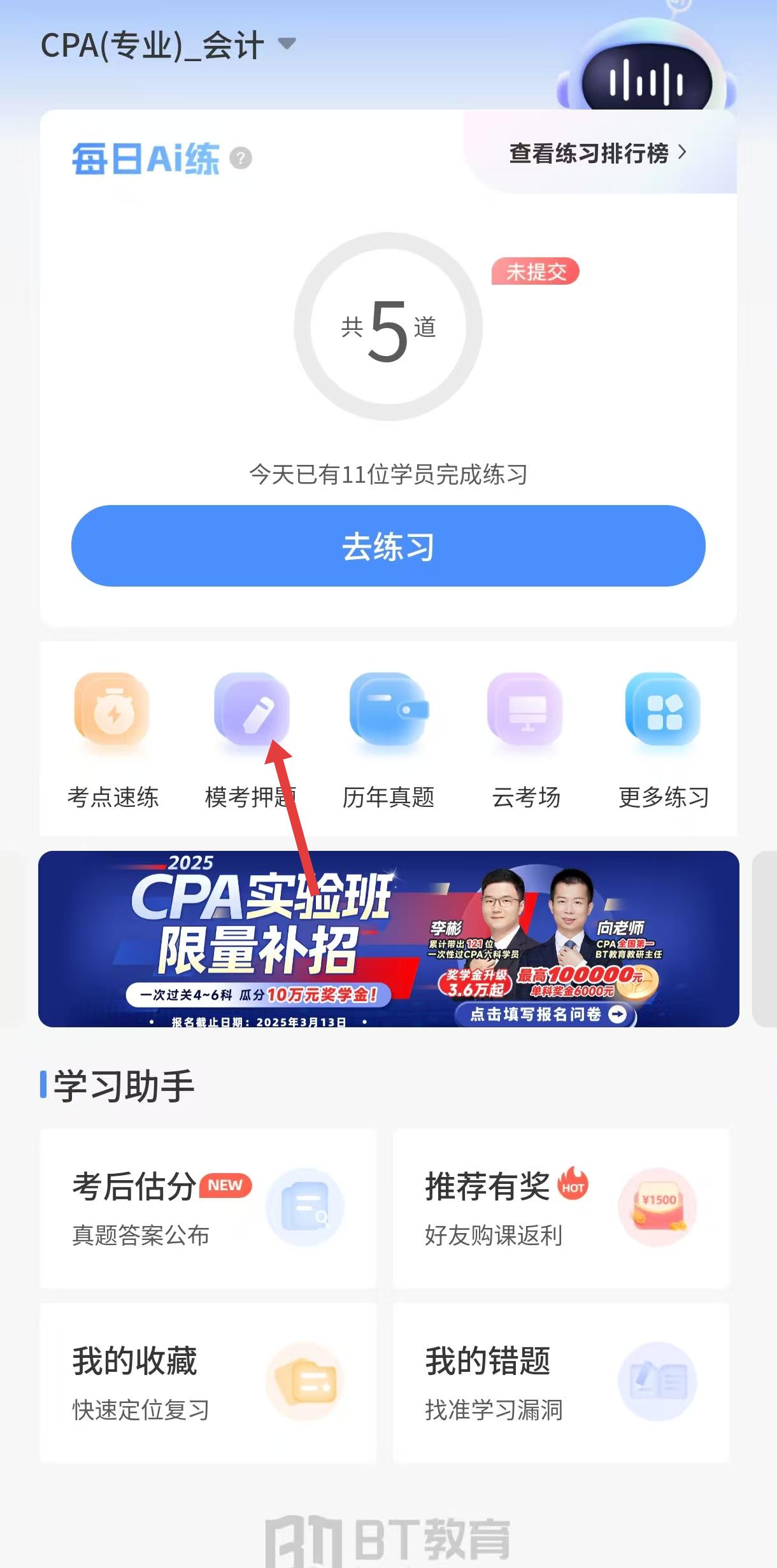Open 我的收藏 favorites card

pyautogui.click(x=208, y=1383)
